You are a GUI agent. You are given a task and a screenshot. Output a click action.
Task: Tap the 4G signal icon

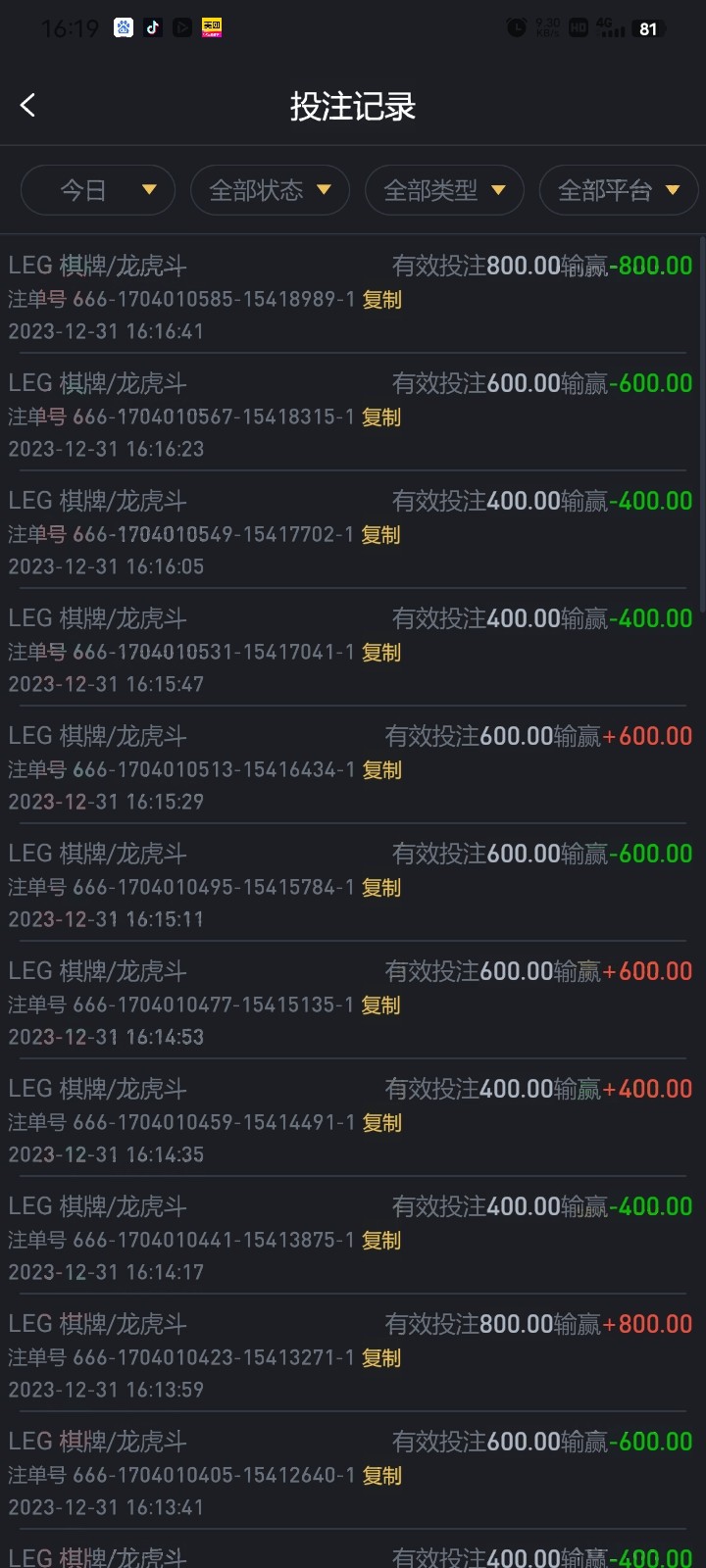[x=609, y=27]
